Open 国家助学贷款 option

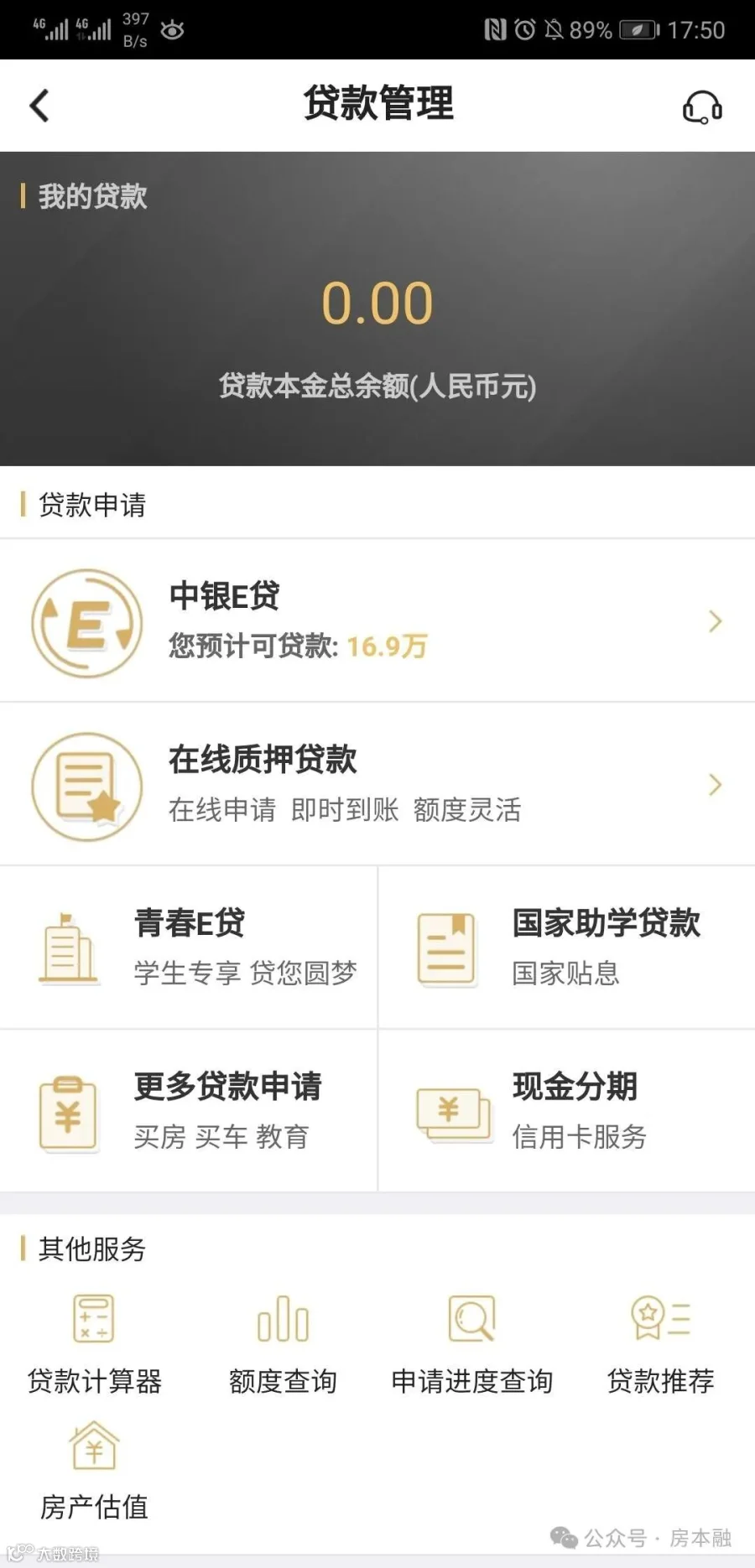[x=567, y=948]
